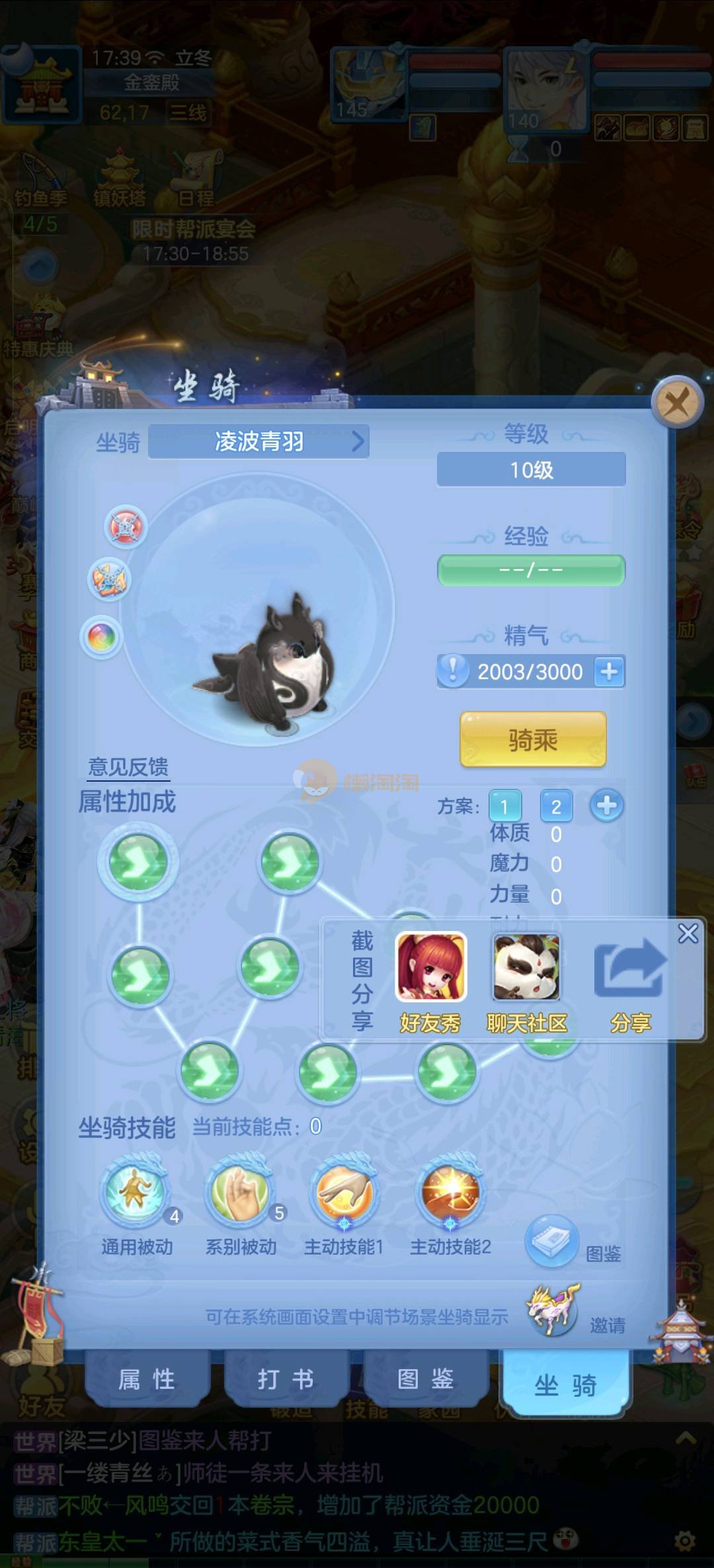Select attribute plan 方案 1
Image resolution: width=714 pixels, height=1568 pixels.
(504, 806)
